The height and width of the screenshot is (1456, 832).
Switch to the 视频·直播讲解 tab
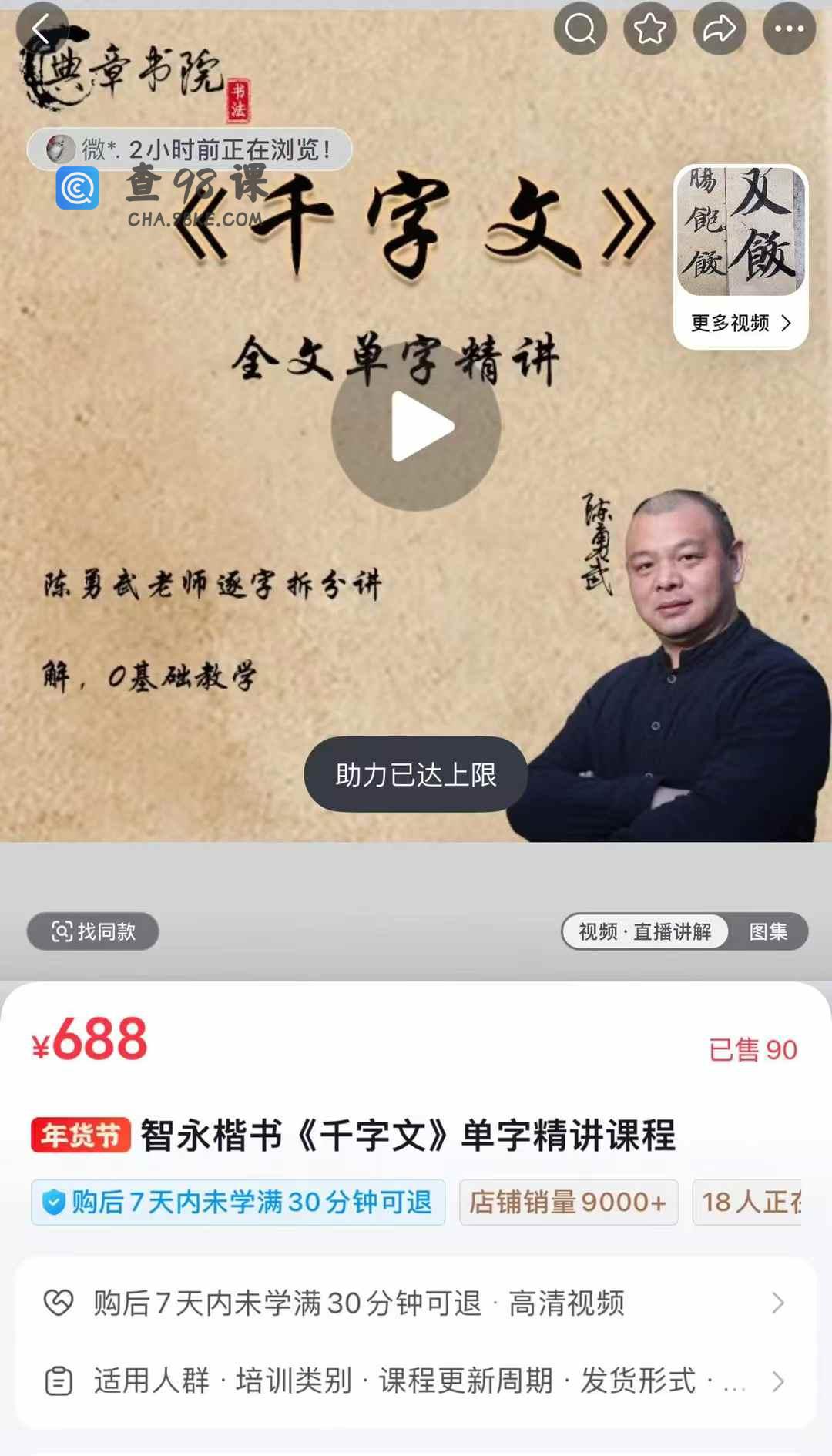coord(645,931)
